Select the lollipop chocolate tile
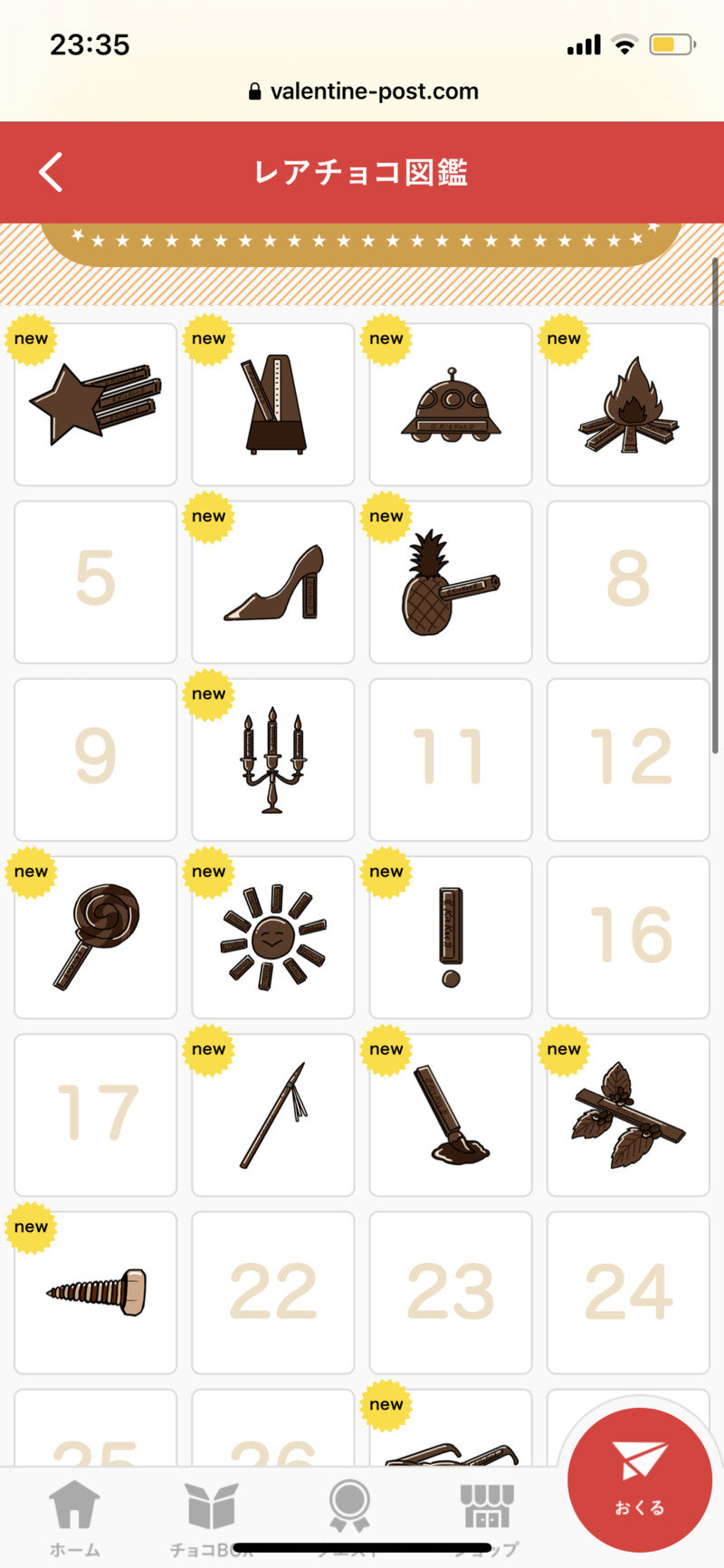This screenshot has width=724, height=1568. pyautogui.click(x=96, y=937)
